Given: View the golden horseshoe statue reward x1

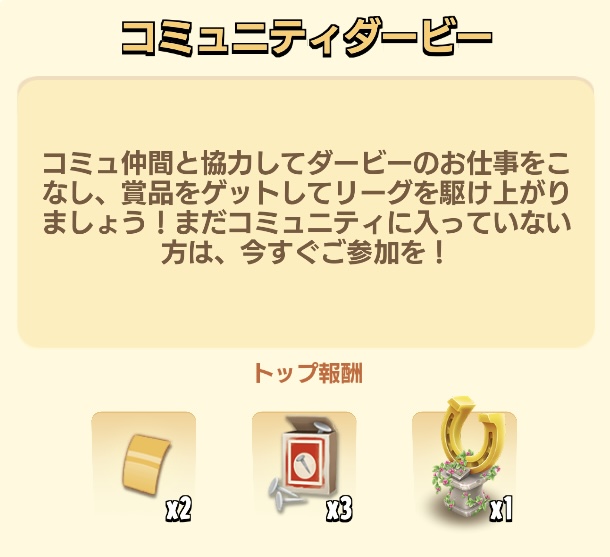Looking at the screenshot, I should (463, 464).
